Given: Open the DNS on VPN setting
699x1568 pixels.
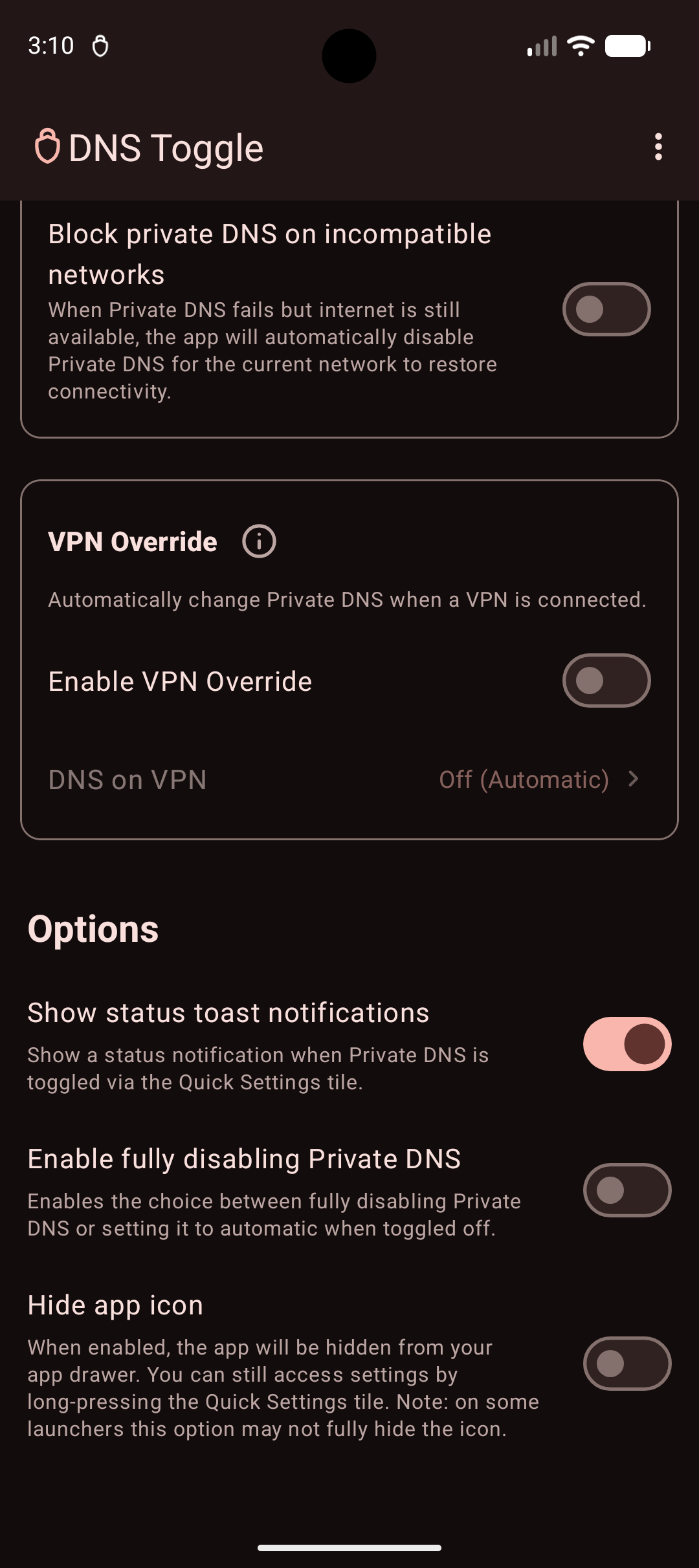Looking at the screenshot, I should click(349, 779).
